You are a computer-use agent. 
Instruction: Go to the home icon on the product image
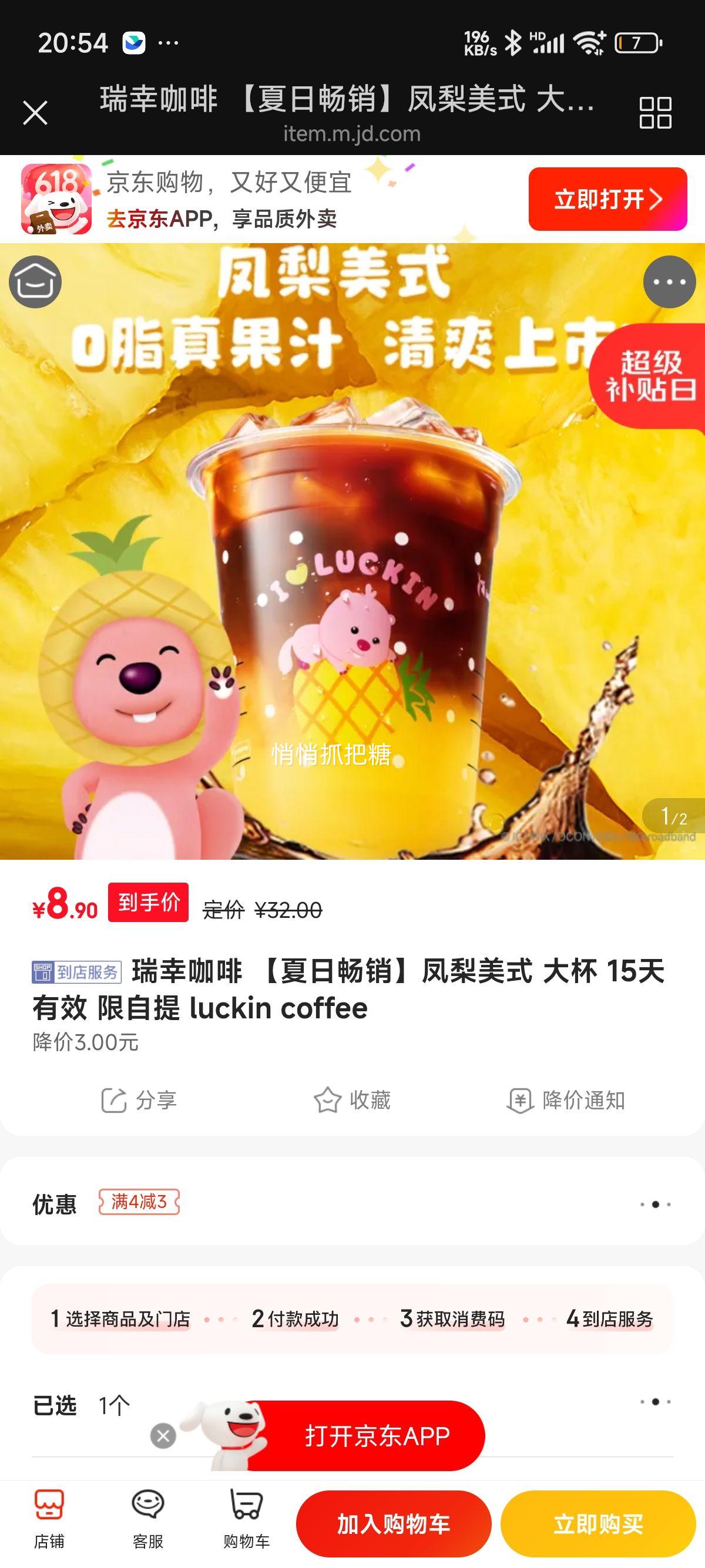click(35, 282)
